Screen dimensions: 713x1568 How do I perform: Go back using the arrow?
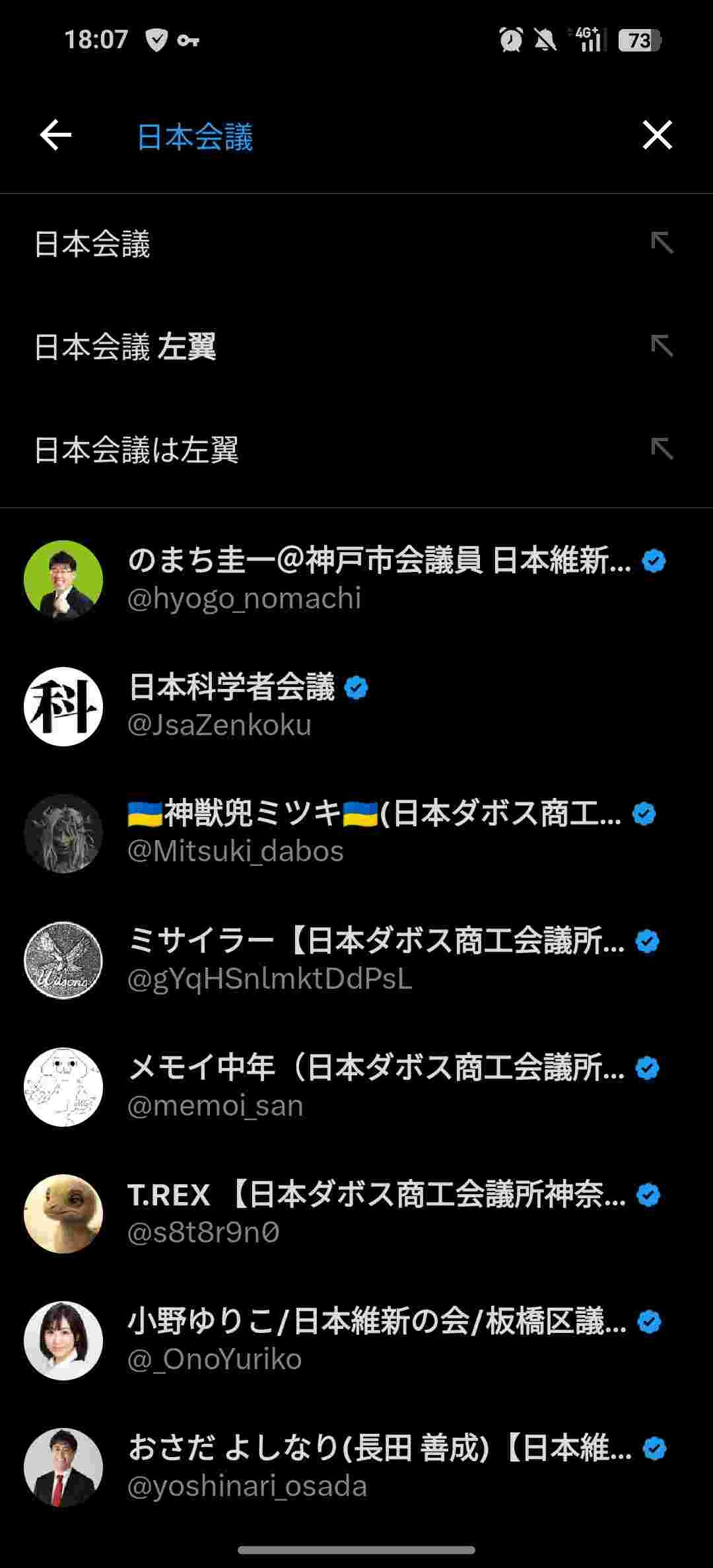click(x=55, y=136)
